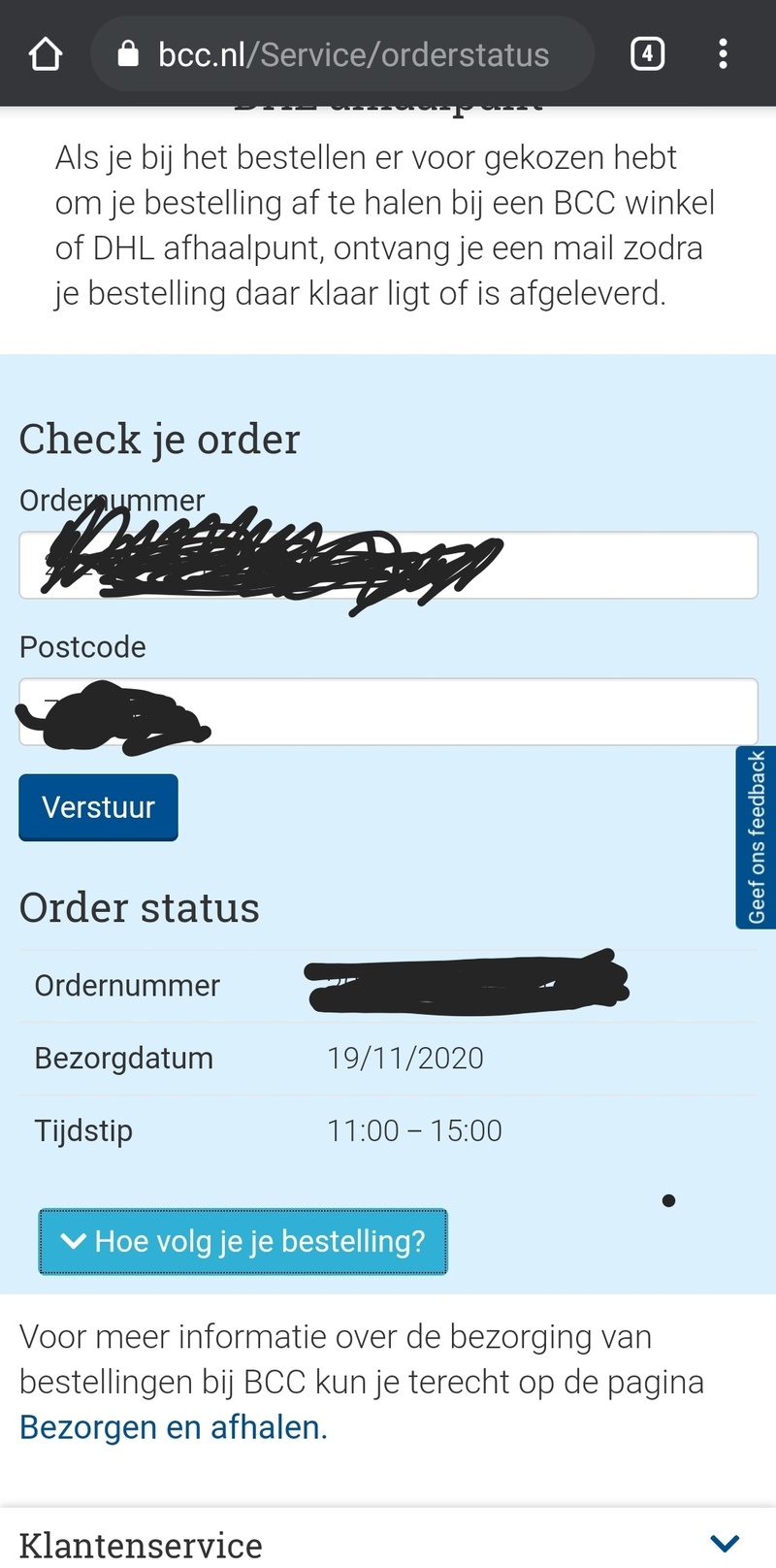Screen dimensions: 776x1568
Task: Tap the small black dot above the tracking button
Action: coord(668,1200)
